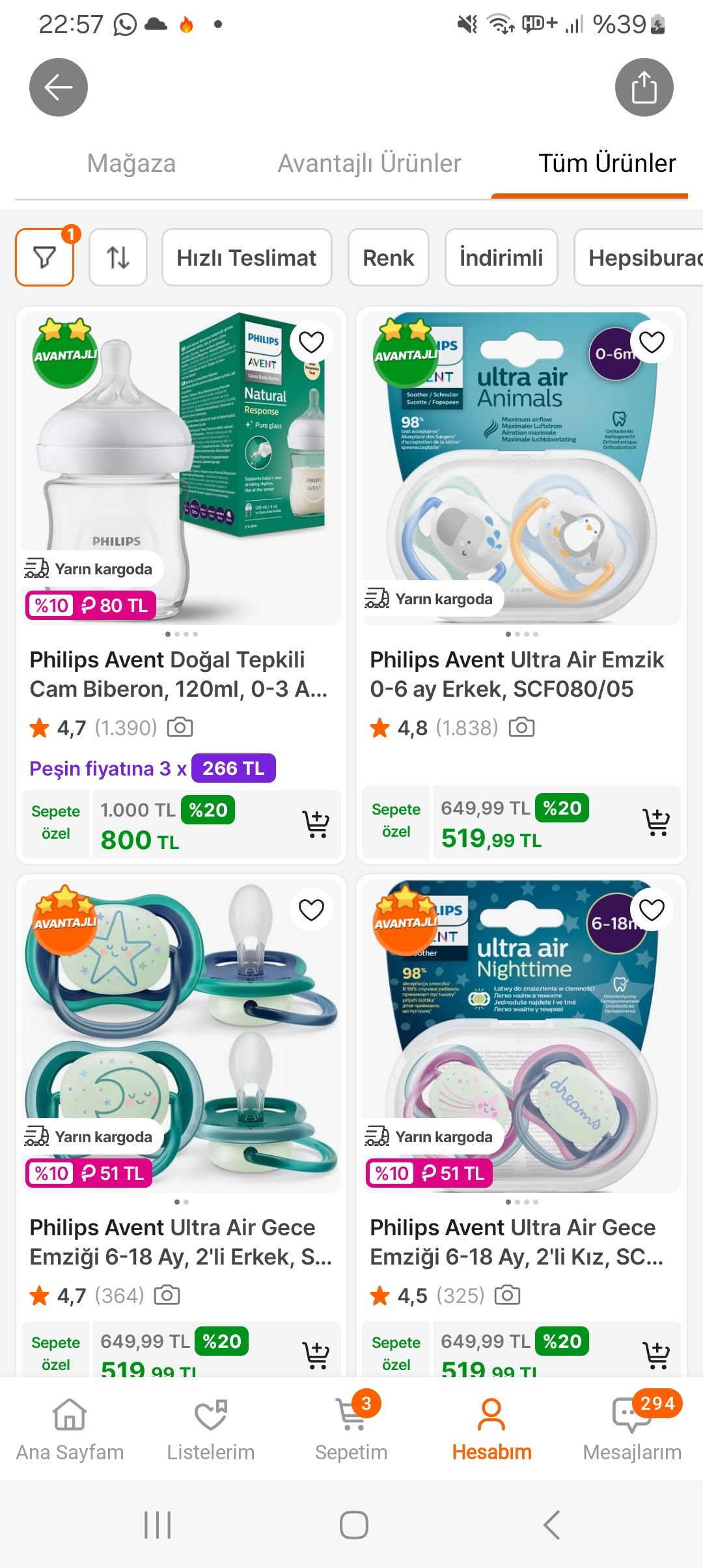This screenshot has width=703, height=1568.
Task: Open the Avantajlı Ürünler tab
Action: 369,163
